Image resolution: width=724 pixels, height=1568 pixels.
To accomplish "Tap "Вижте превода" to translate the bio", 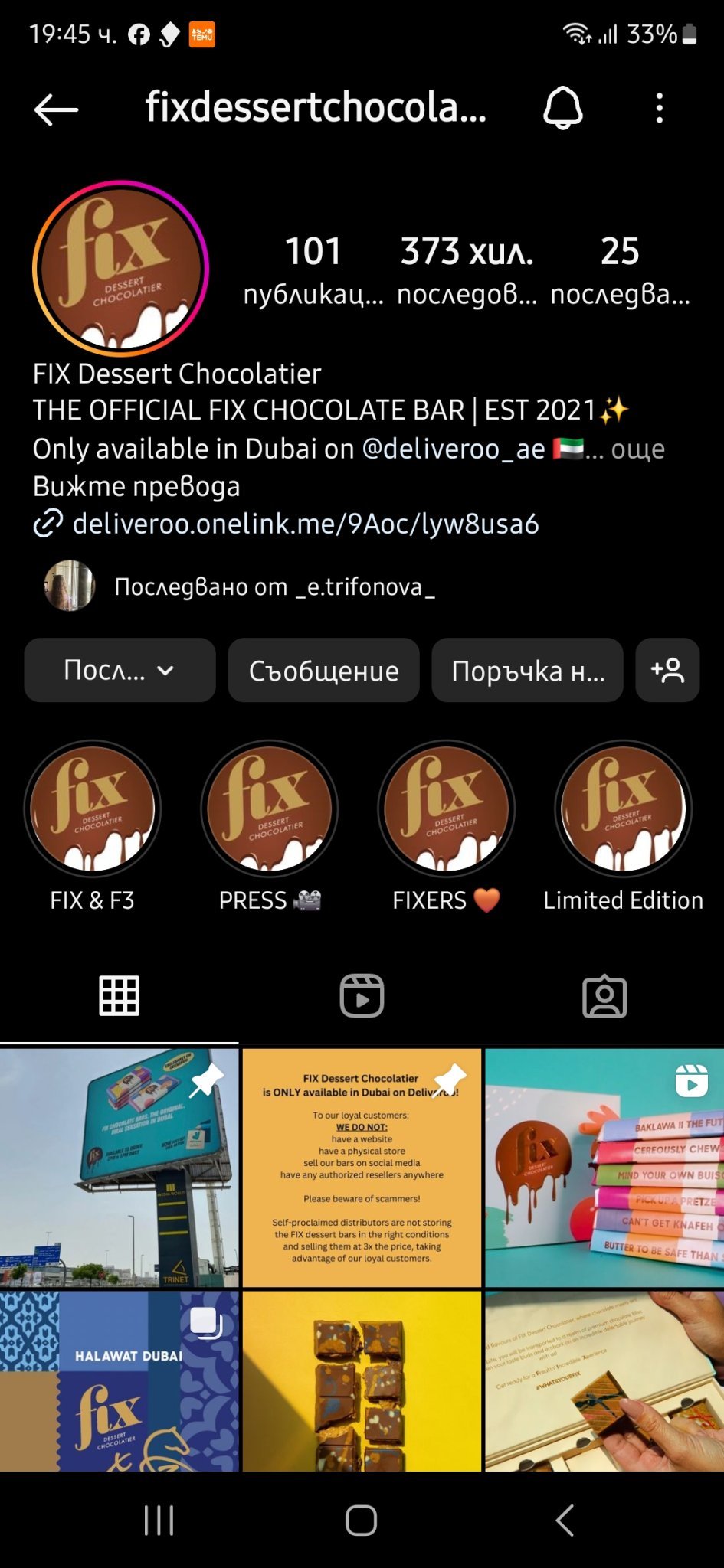I will click(x=136, y=487).
